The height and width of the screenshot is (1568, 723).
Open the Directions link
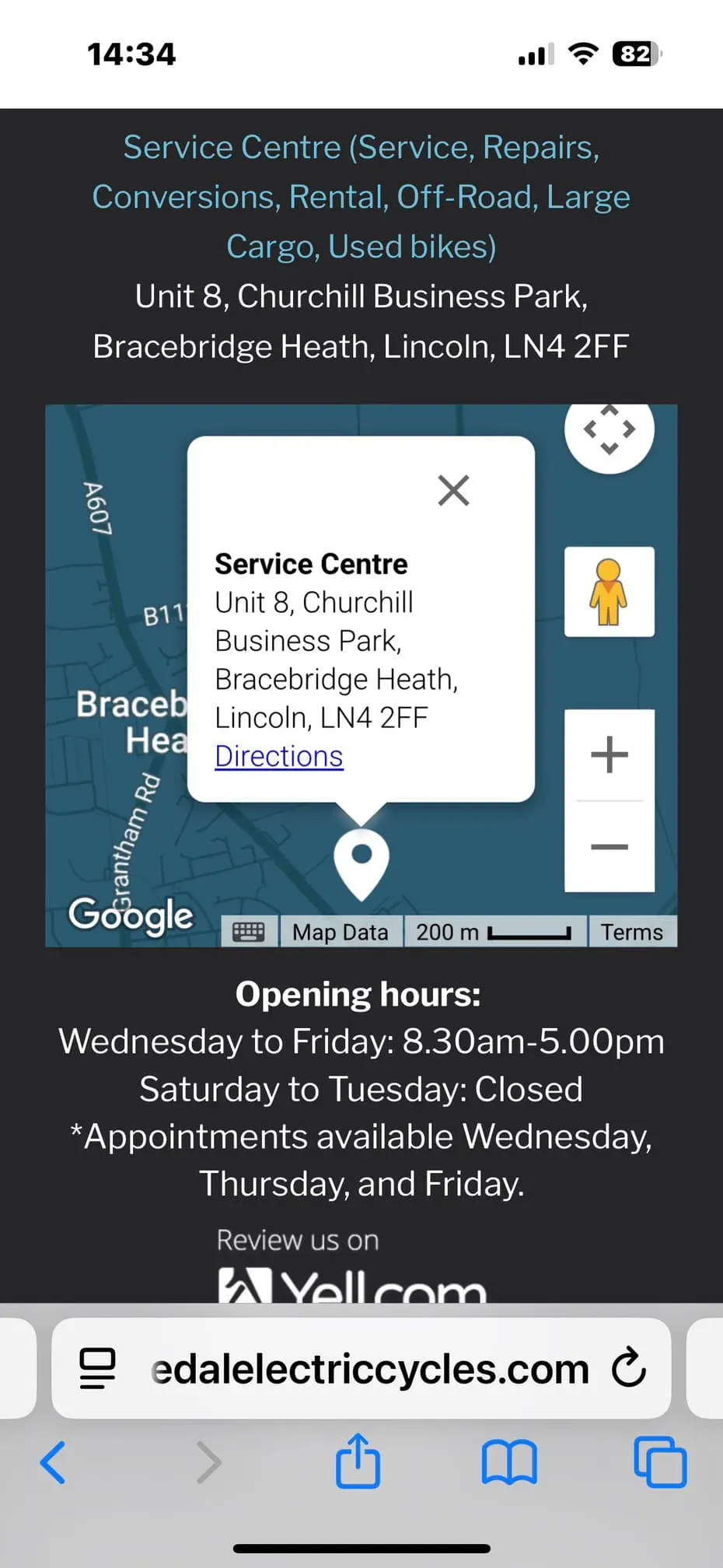pos(278,757)
